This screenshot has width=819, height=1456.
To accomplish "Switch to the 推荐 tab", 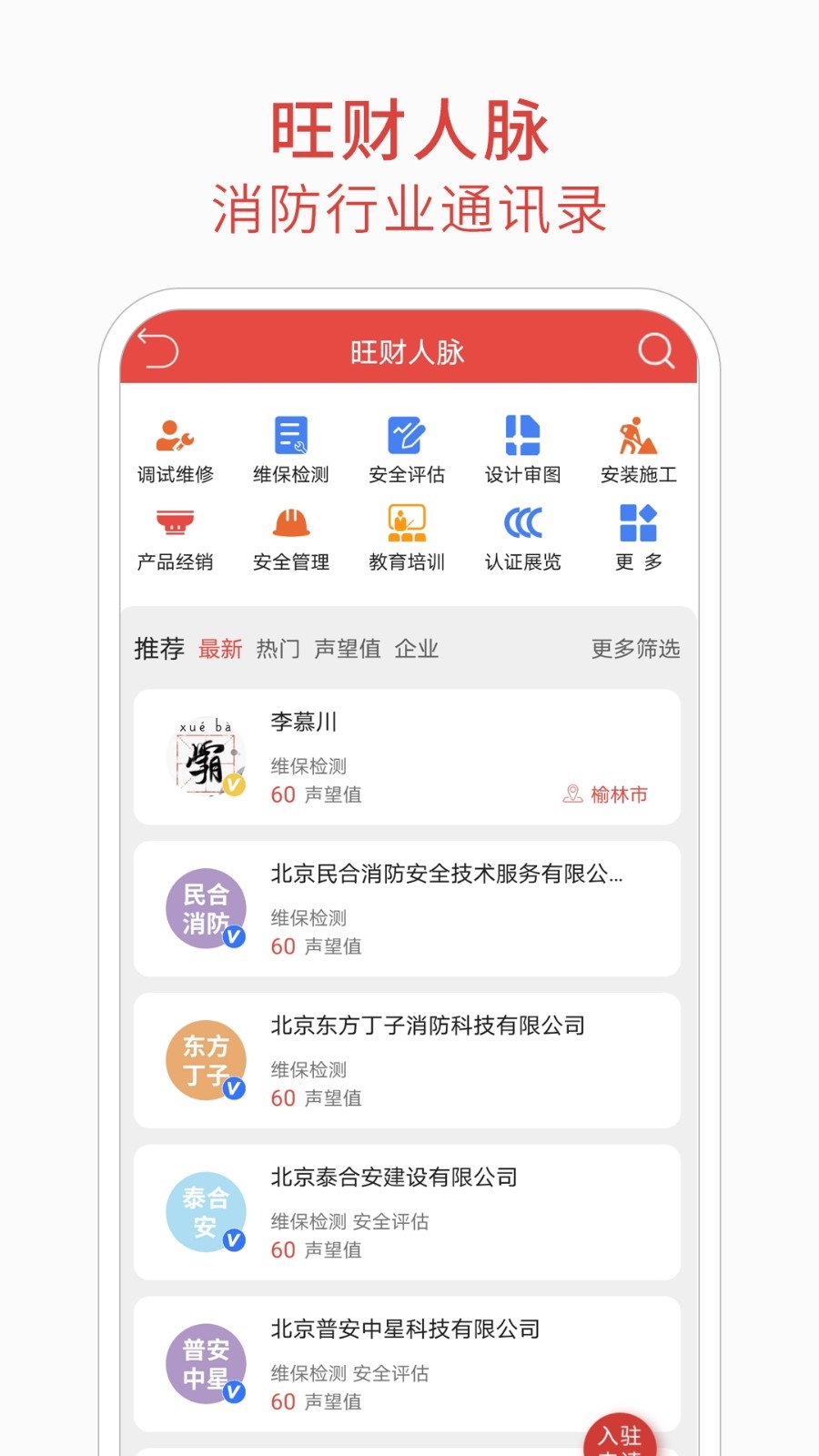I will click(x=158, y=649).
